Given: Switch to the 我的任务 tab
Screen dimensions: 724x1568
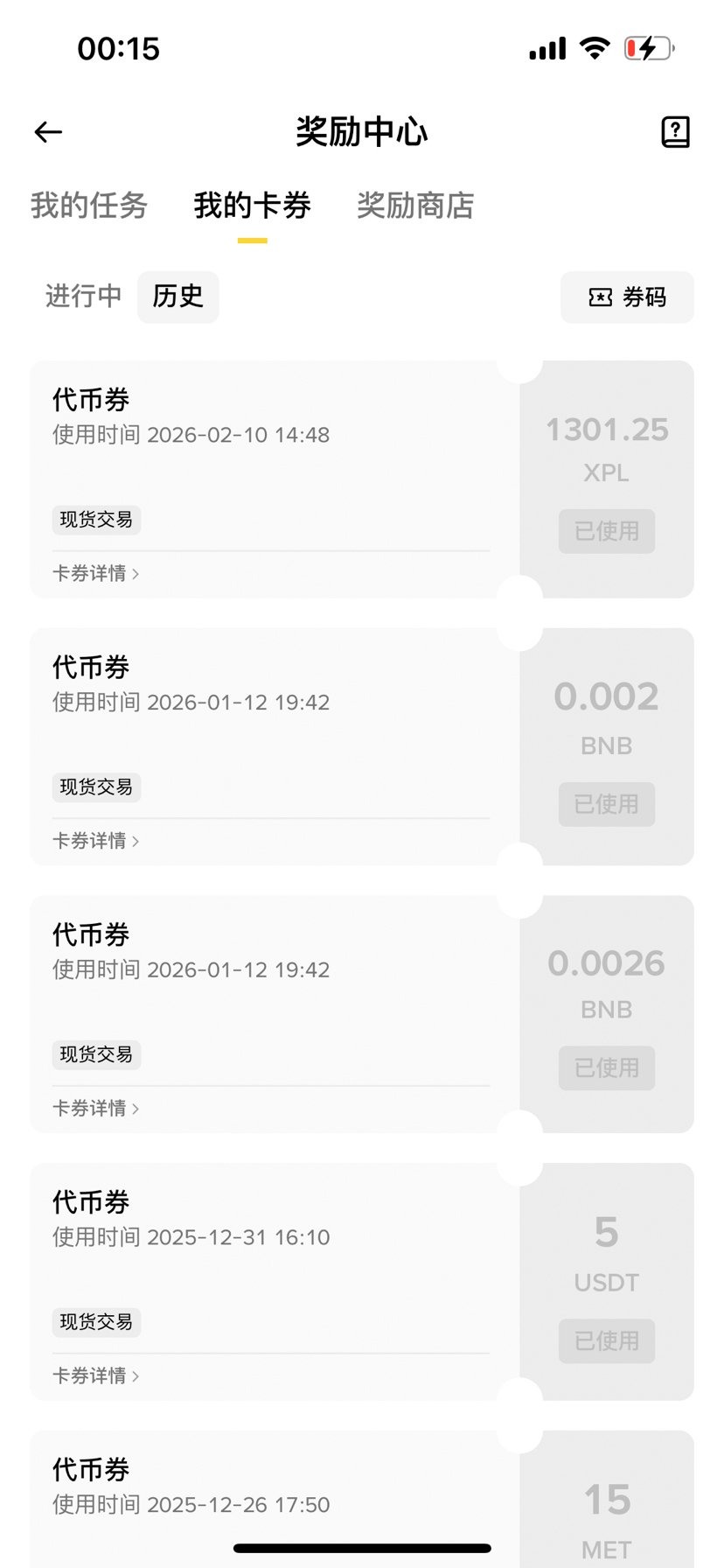Looking at the screenshot, I should coord(89,206).
